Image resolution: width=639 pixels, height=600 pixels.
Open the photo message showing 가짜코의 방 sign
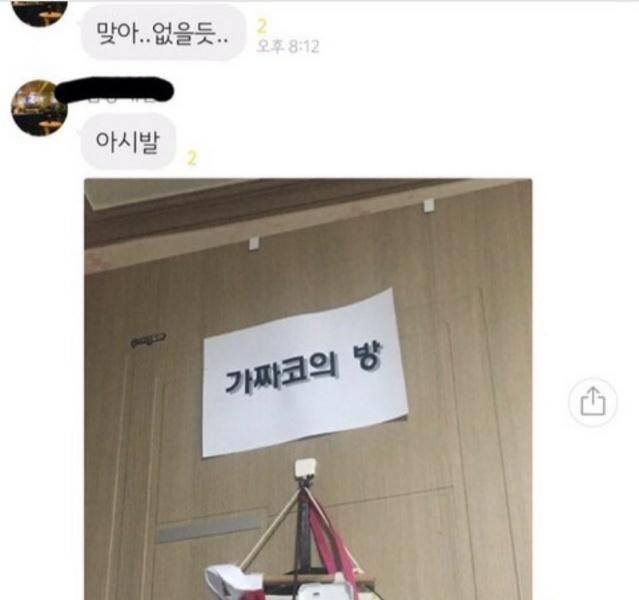pyautogui.click(x=308, y=390)
